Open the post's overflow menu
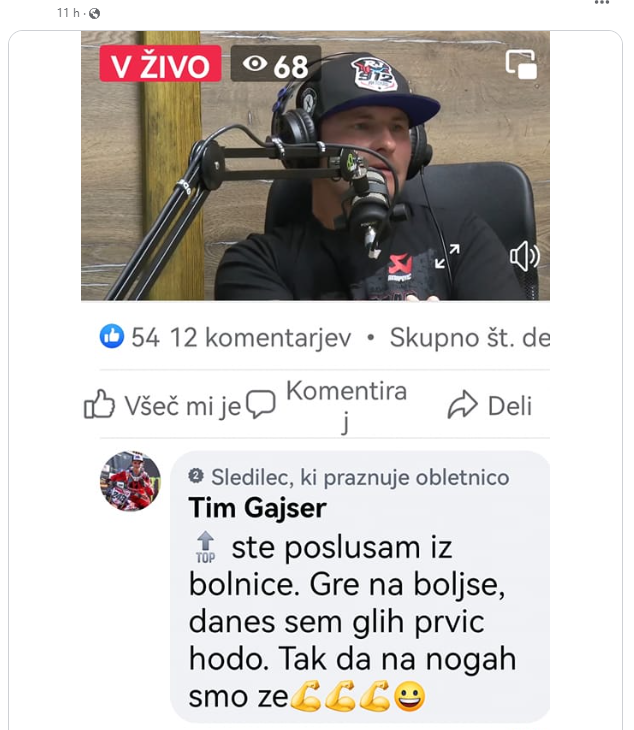 pos(602,4)
